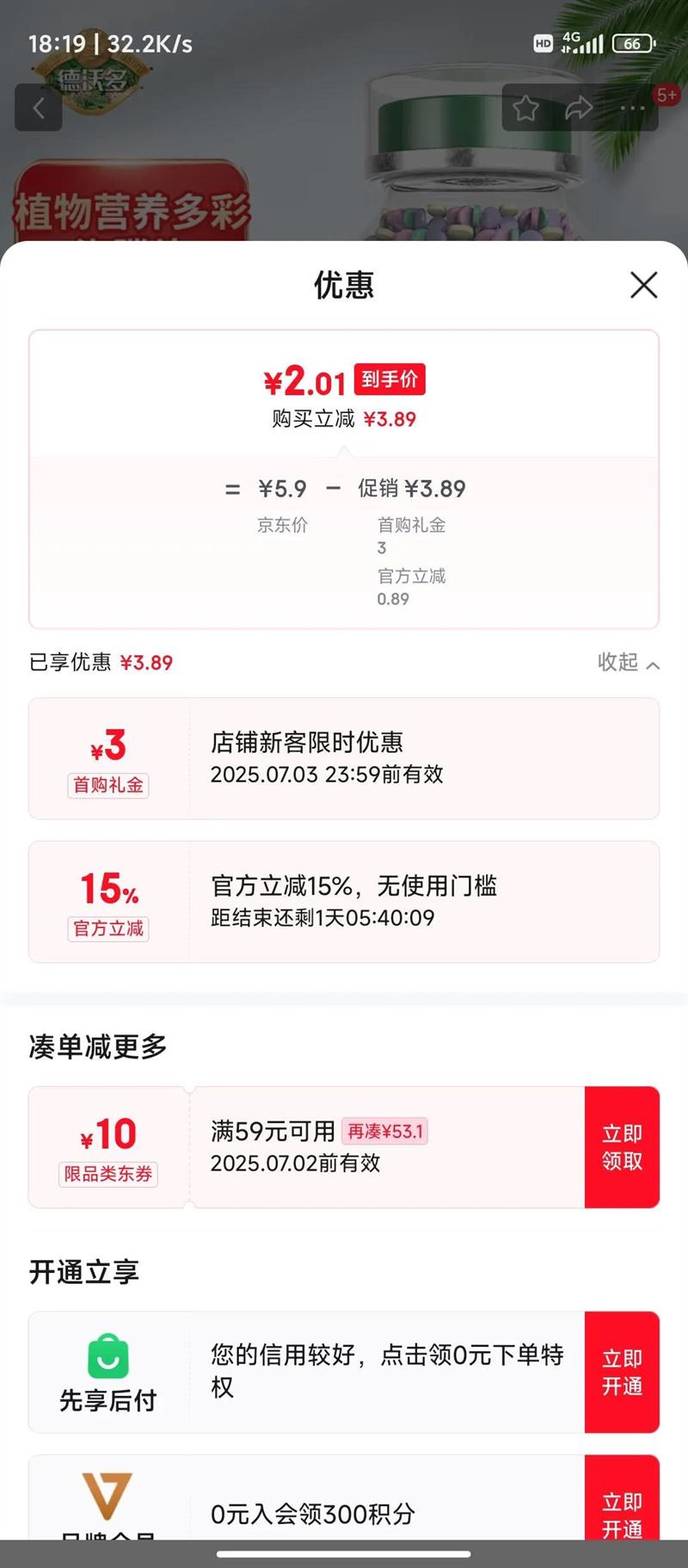Share this product

coord(579,108)
